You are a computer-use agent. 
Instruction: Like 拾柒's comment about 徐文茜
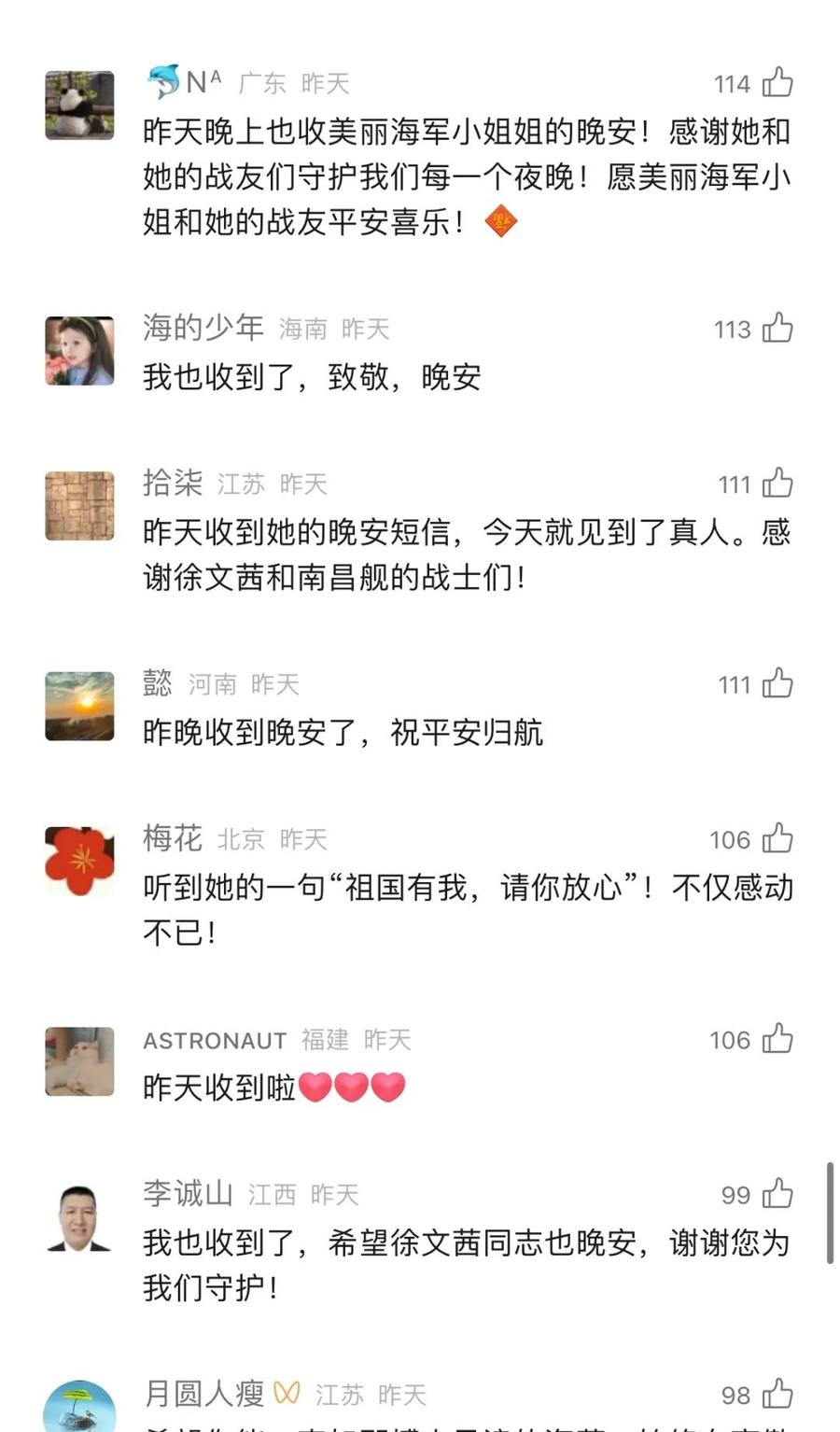point(777,484)
